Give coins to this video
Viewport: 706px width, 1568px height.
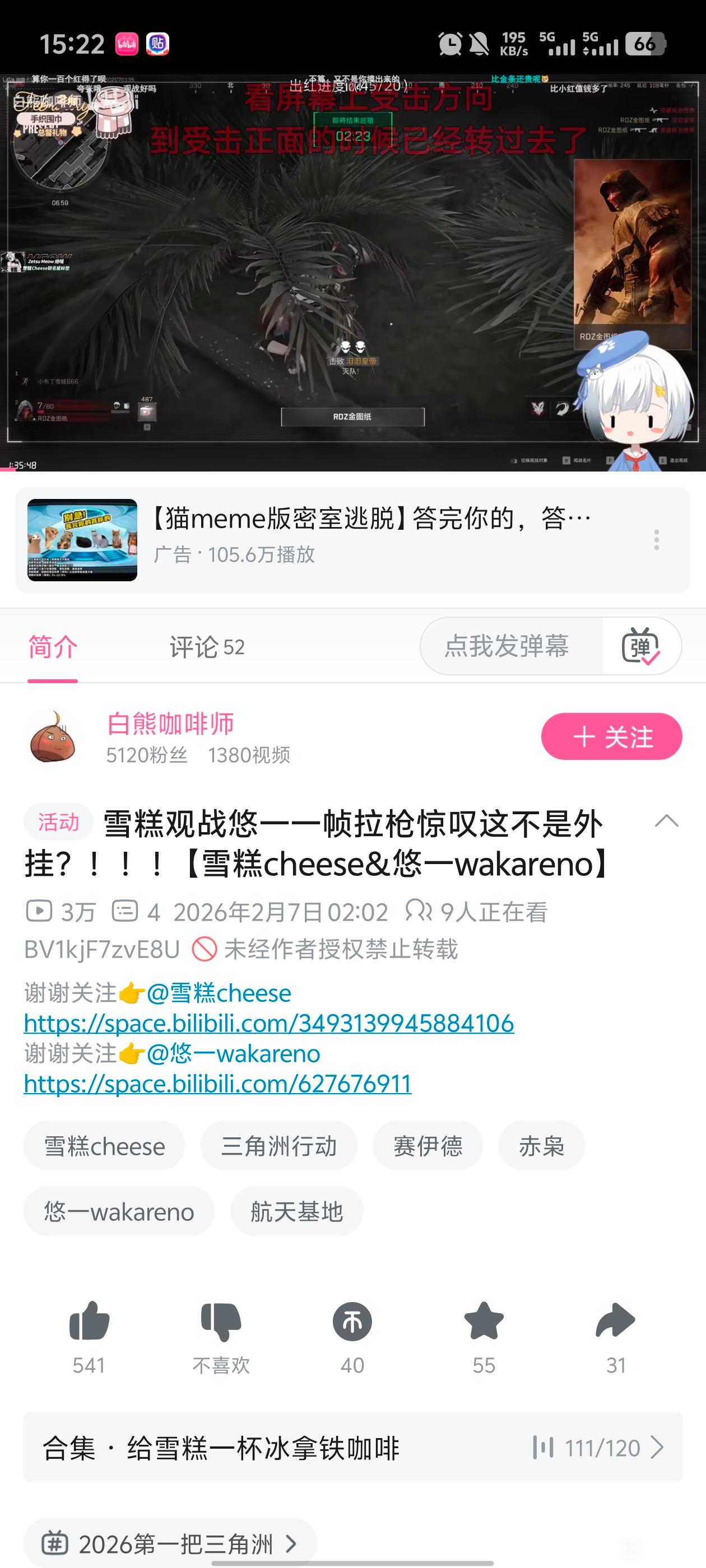click(x=352, y=1323)
